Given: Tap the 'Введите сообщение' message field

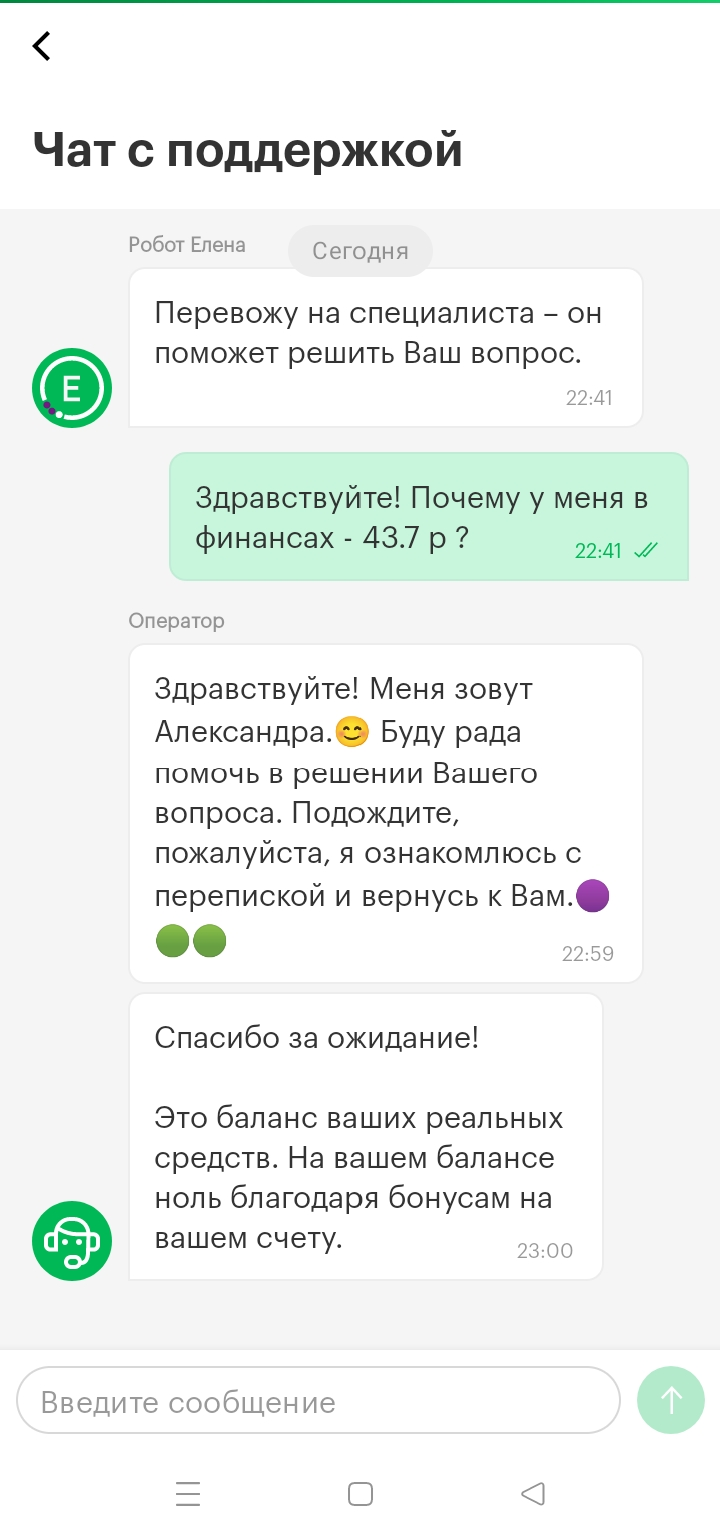Looking at the screenshot, I should [x=319, y=1401].
